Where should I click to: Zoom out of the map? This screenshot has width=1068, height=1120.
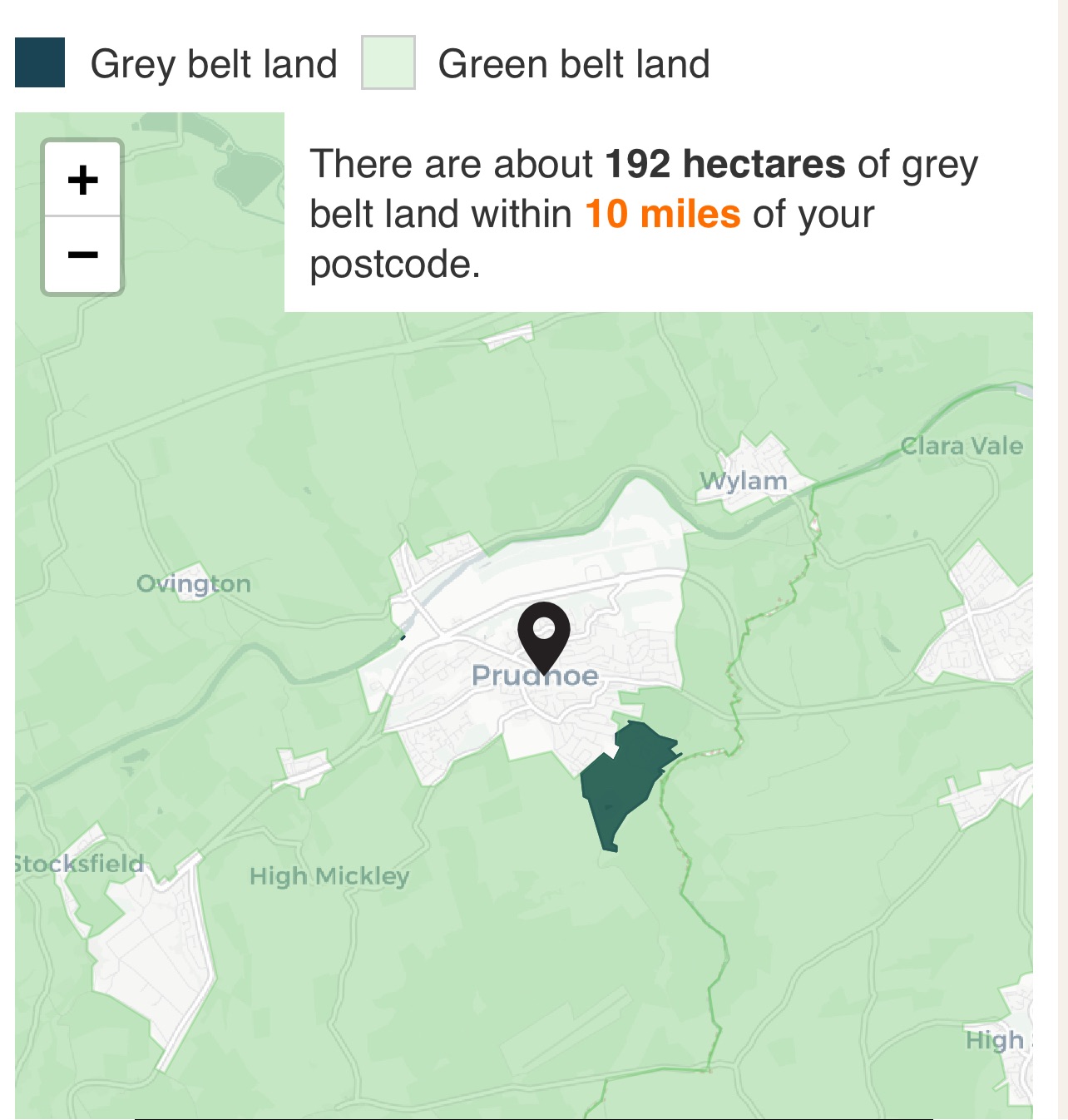pyautogui.click(x=82, y=255)
